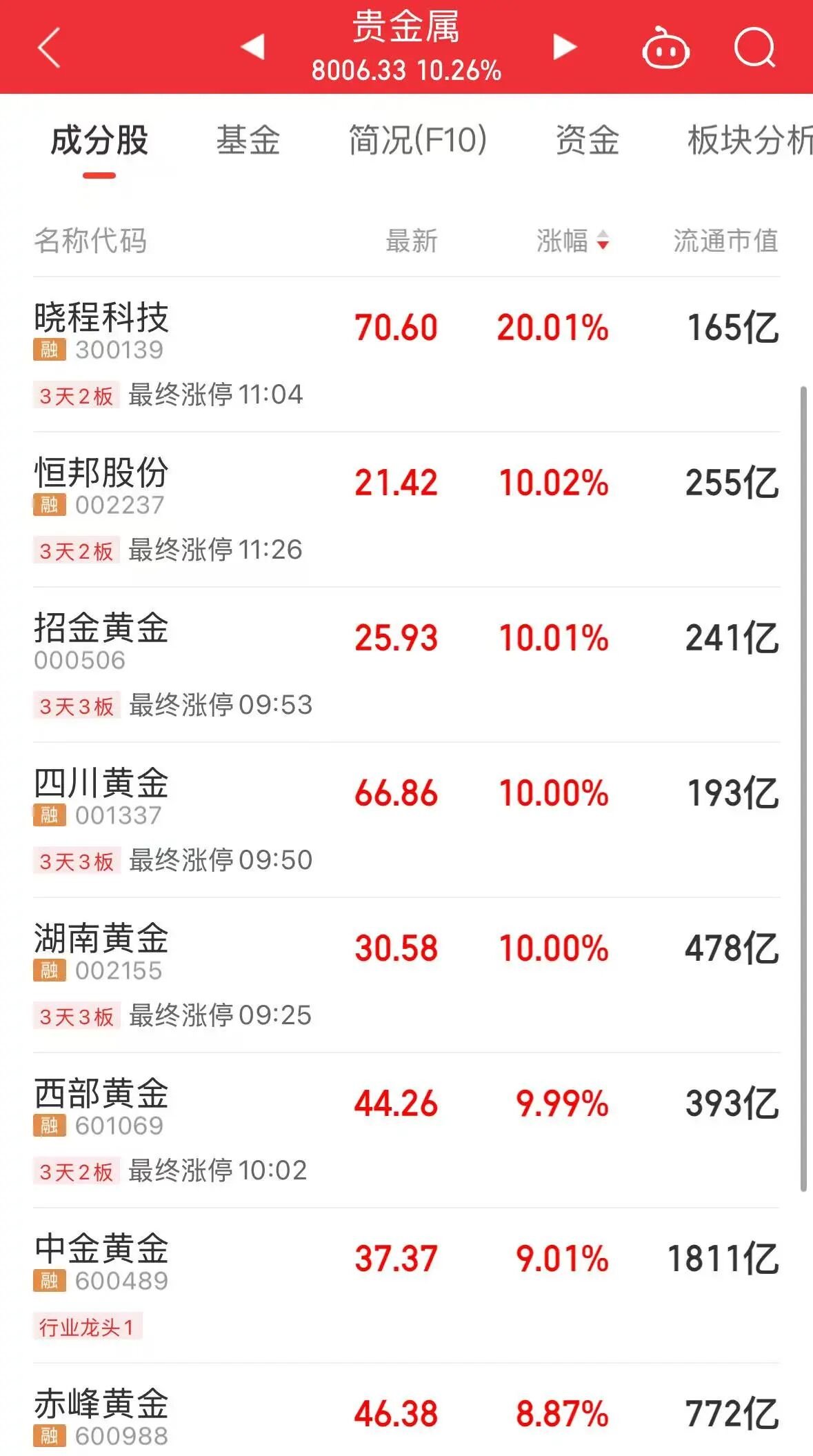The image size is (813, 1456).
Task: View the 招金黄金 stock page
Action: [102, 628]
